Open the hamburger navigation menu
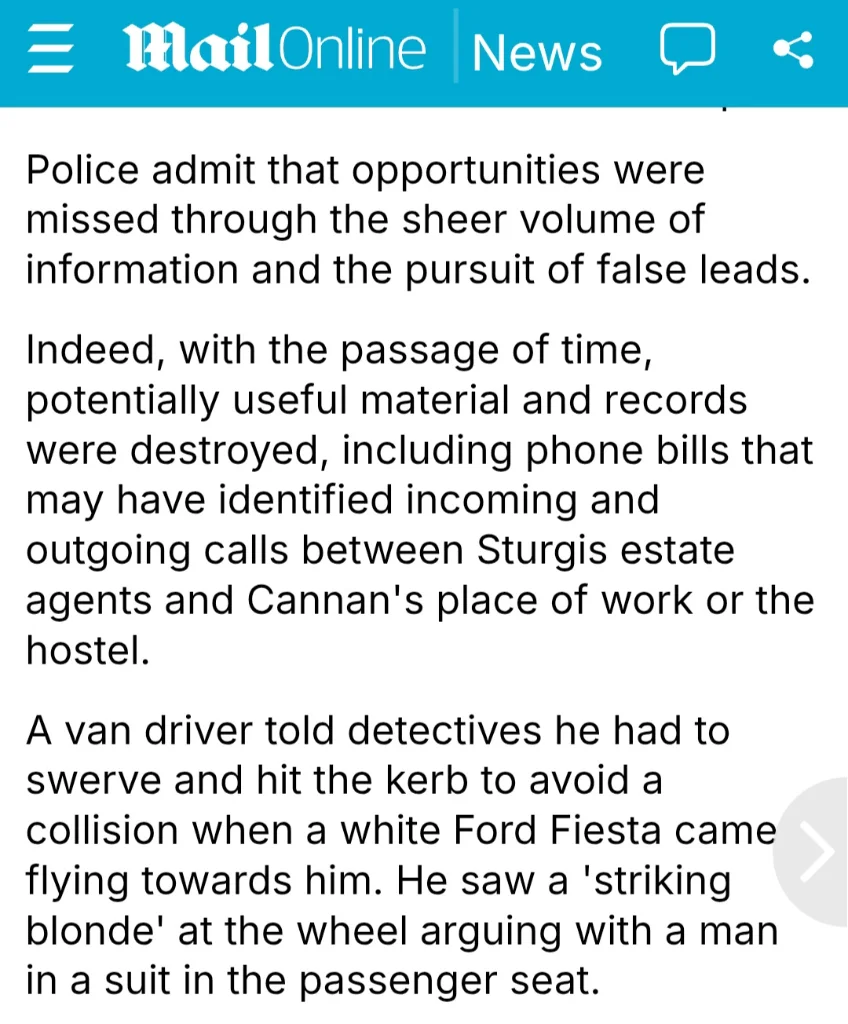This screenshot has height=1024, width=848. pos(51,49)
